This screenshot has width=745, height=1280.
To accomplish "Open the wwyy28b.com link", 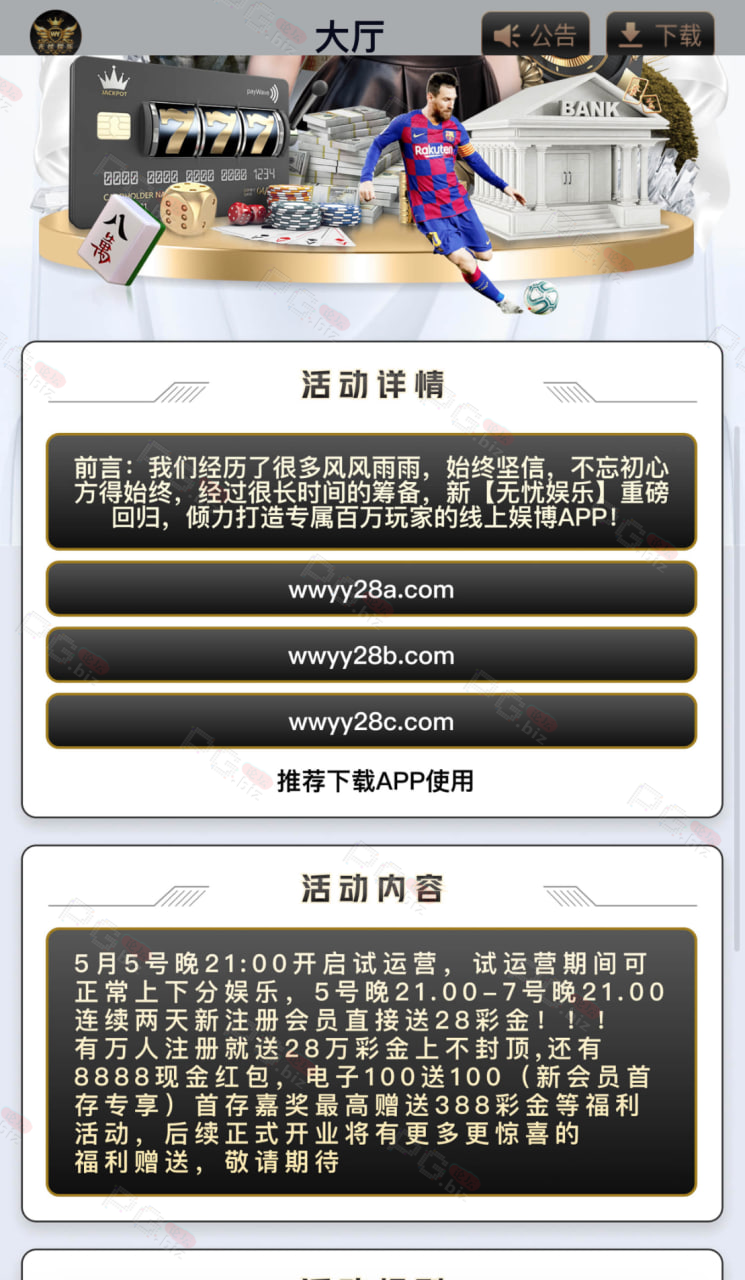I will click(x=371, y=655).
